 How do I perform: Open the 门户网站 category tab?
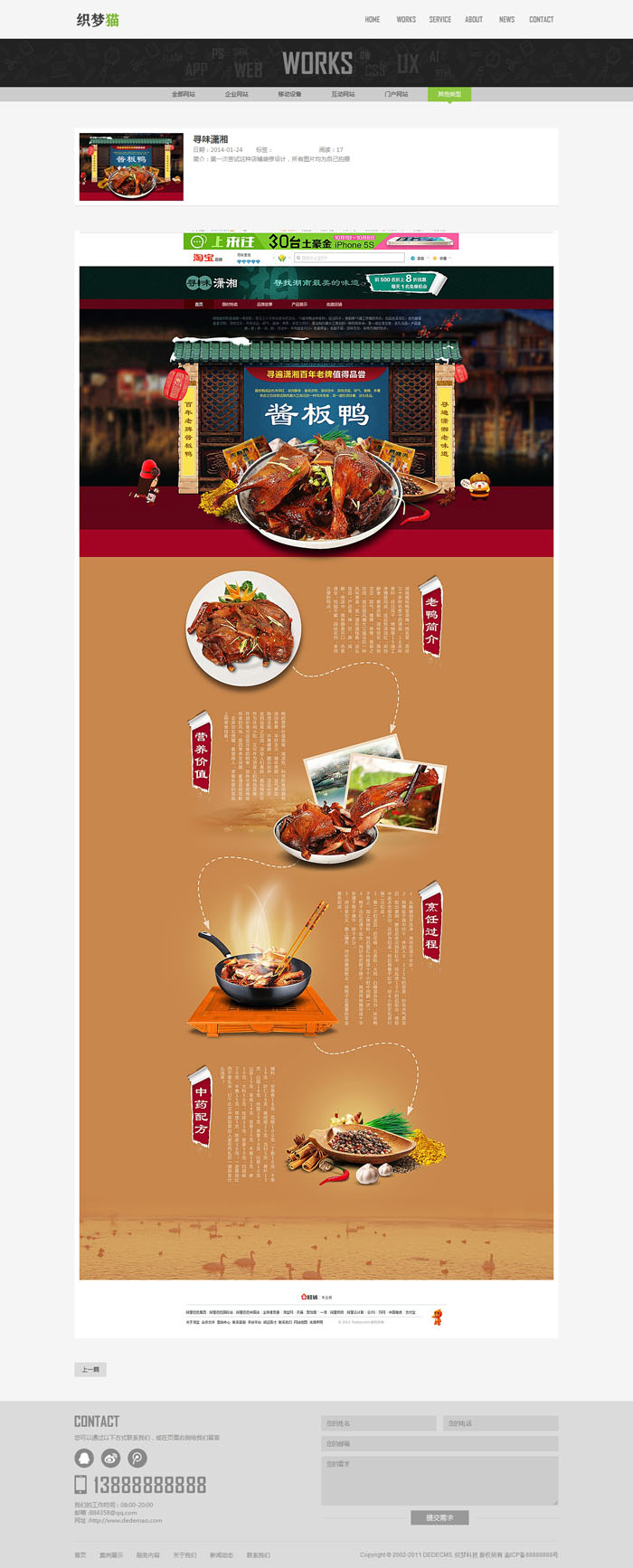pos(396,94)
